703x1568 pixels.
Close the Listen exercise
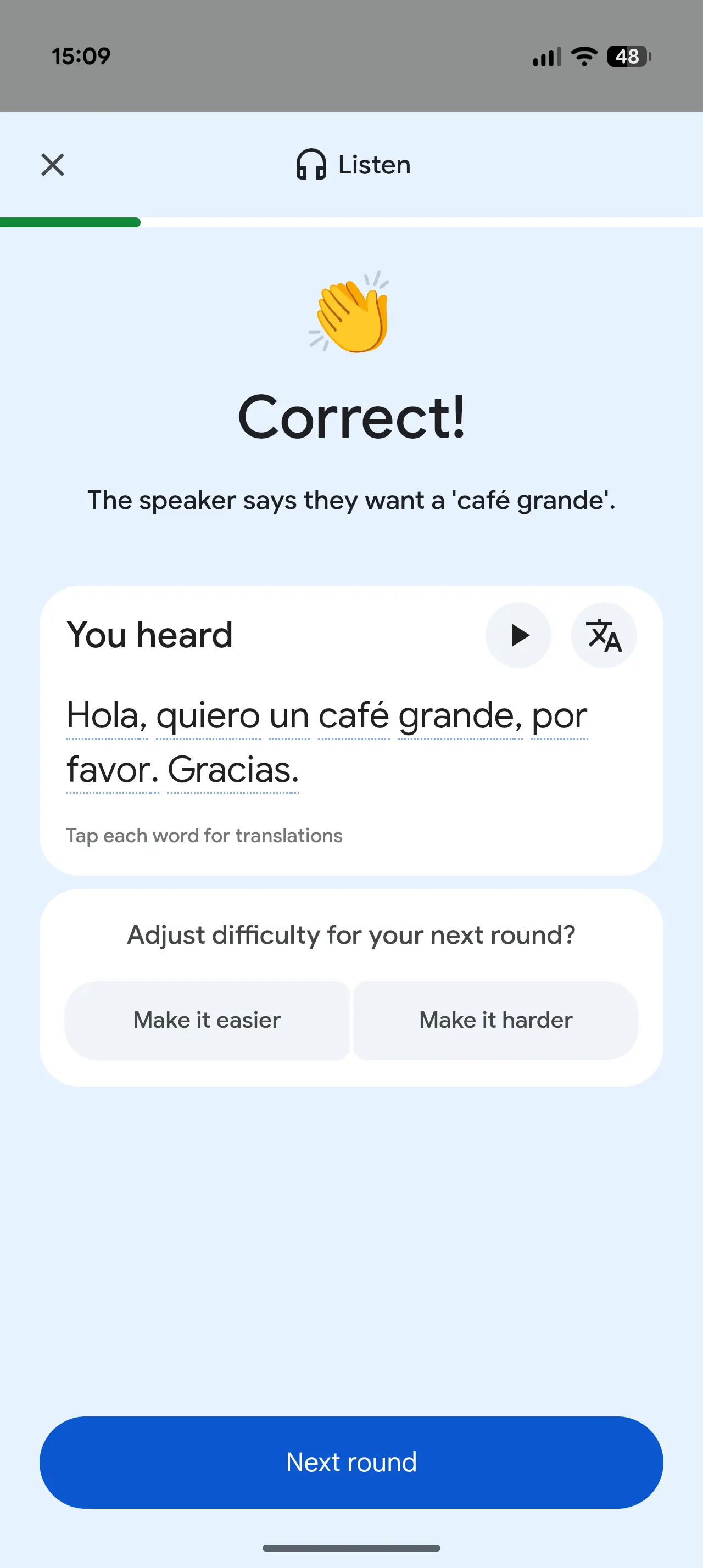tap(53, 164)
